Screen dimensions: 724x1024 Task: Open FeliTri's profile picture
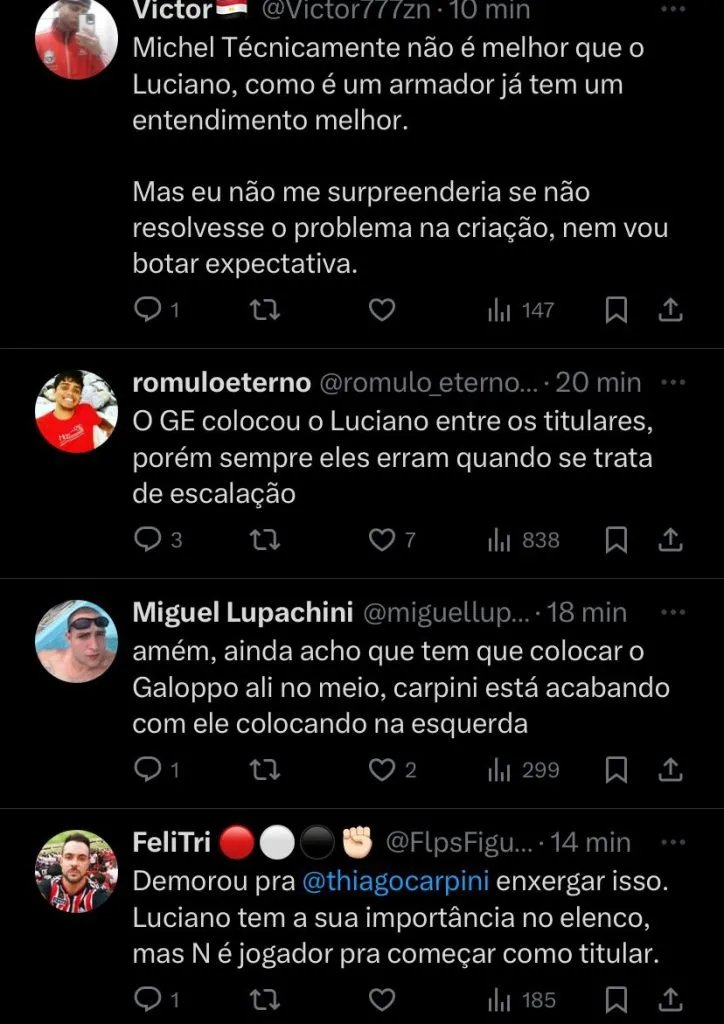(x=76, y=871)
